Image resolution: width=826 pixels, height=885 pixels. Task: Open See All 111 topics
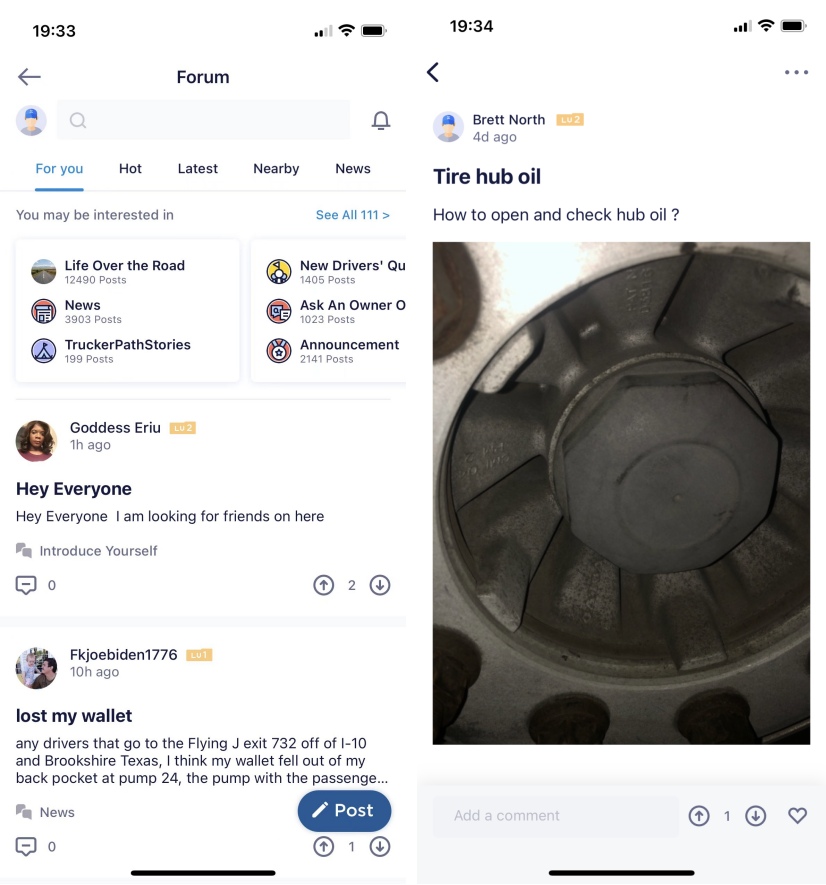coord(352,215)
